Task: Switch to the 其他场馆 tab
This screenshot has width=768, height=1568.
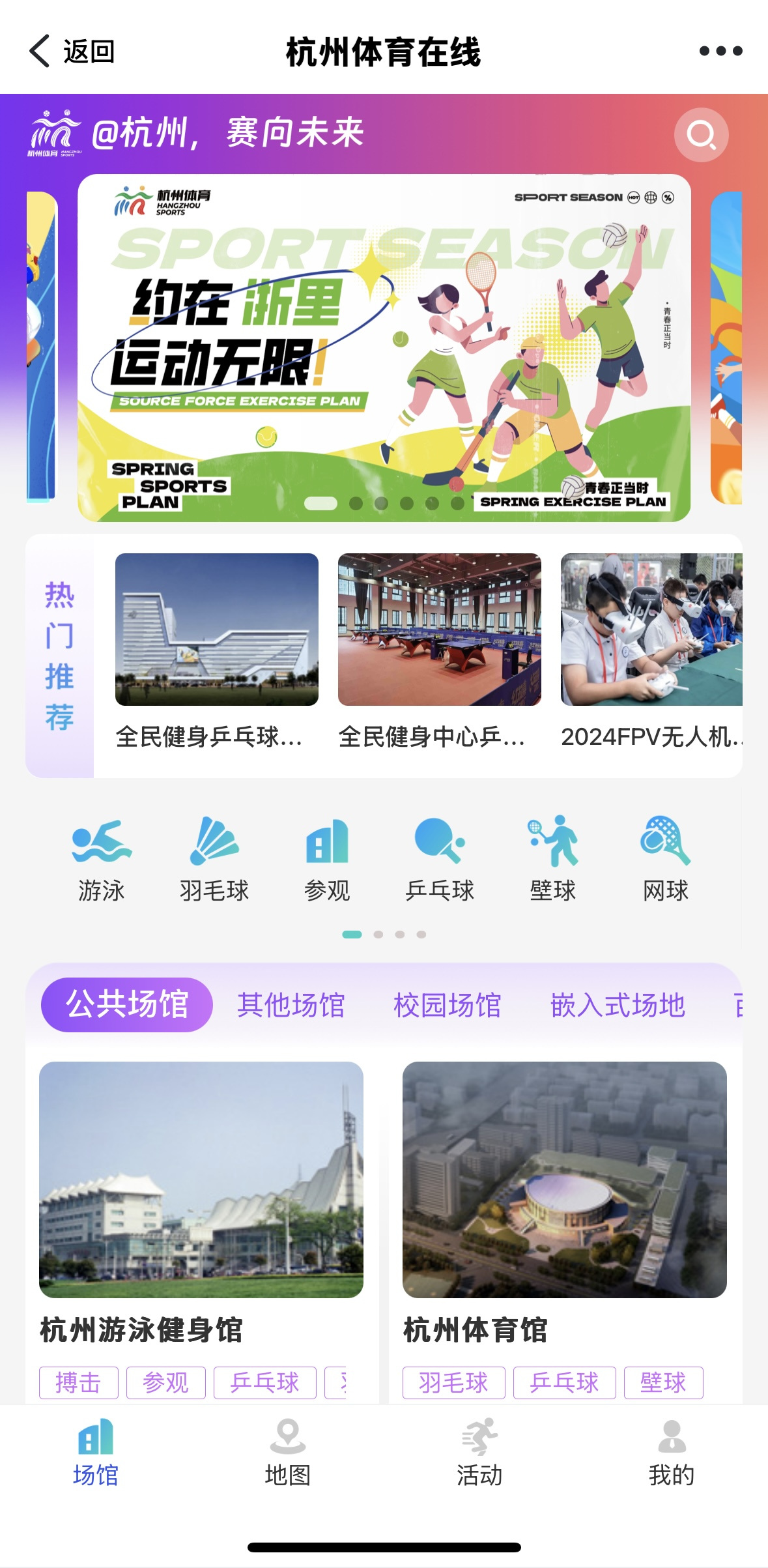Action: click(291, 1005)
